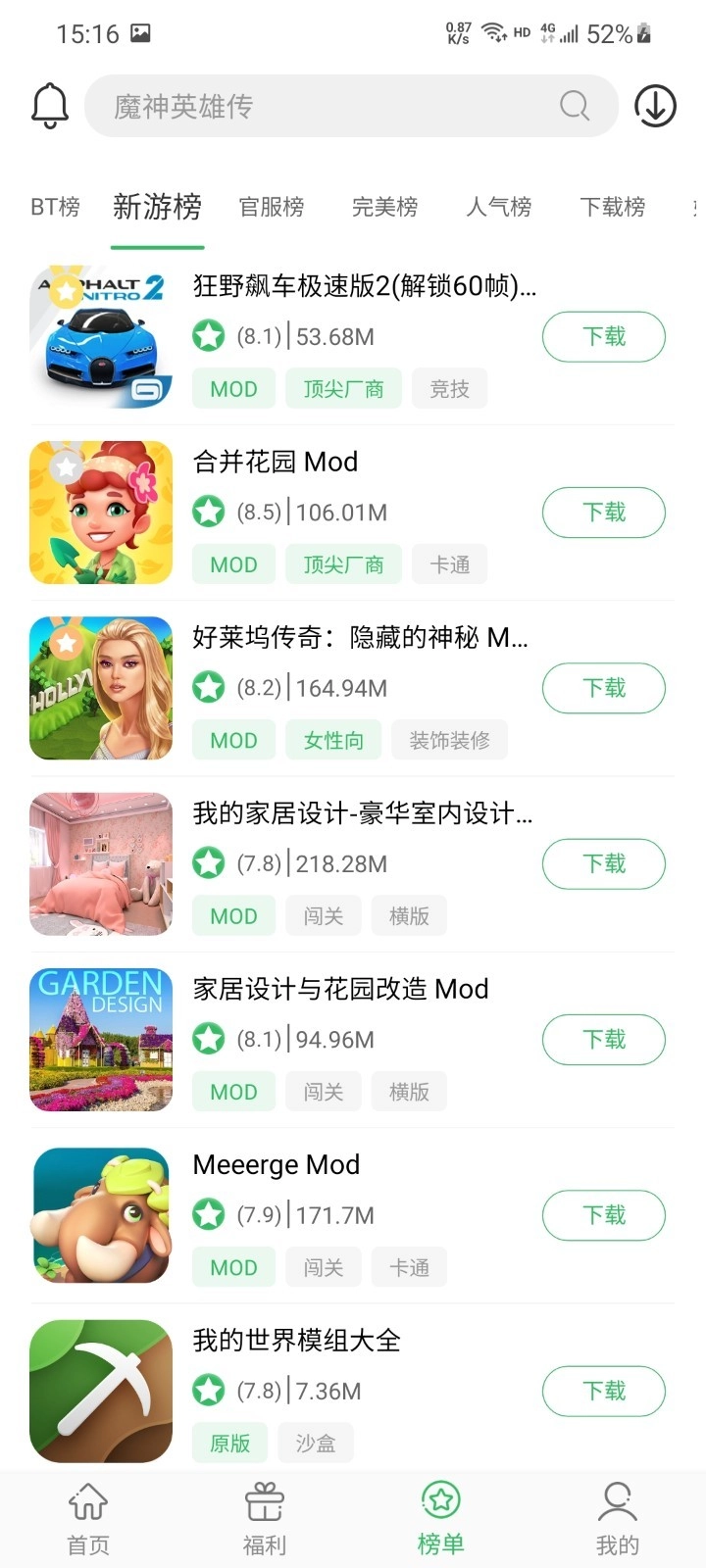The width and height of the screenshot is (706, 1568).
Task: Switch to the BT榜 tab
Action: point(54,206)
